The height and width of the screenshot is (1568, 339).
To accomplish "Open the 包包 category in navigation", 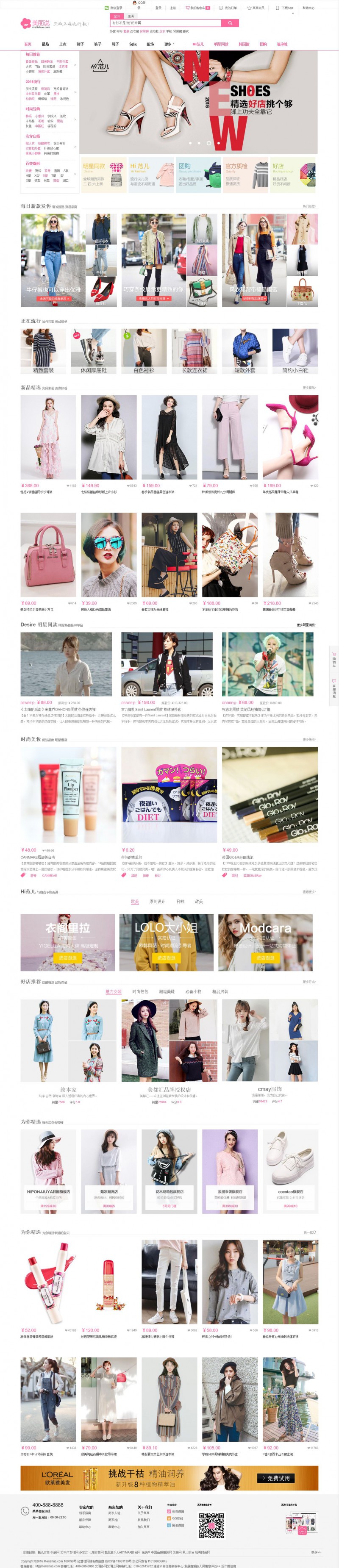I will tap(133, 44).
